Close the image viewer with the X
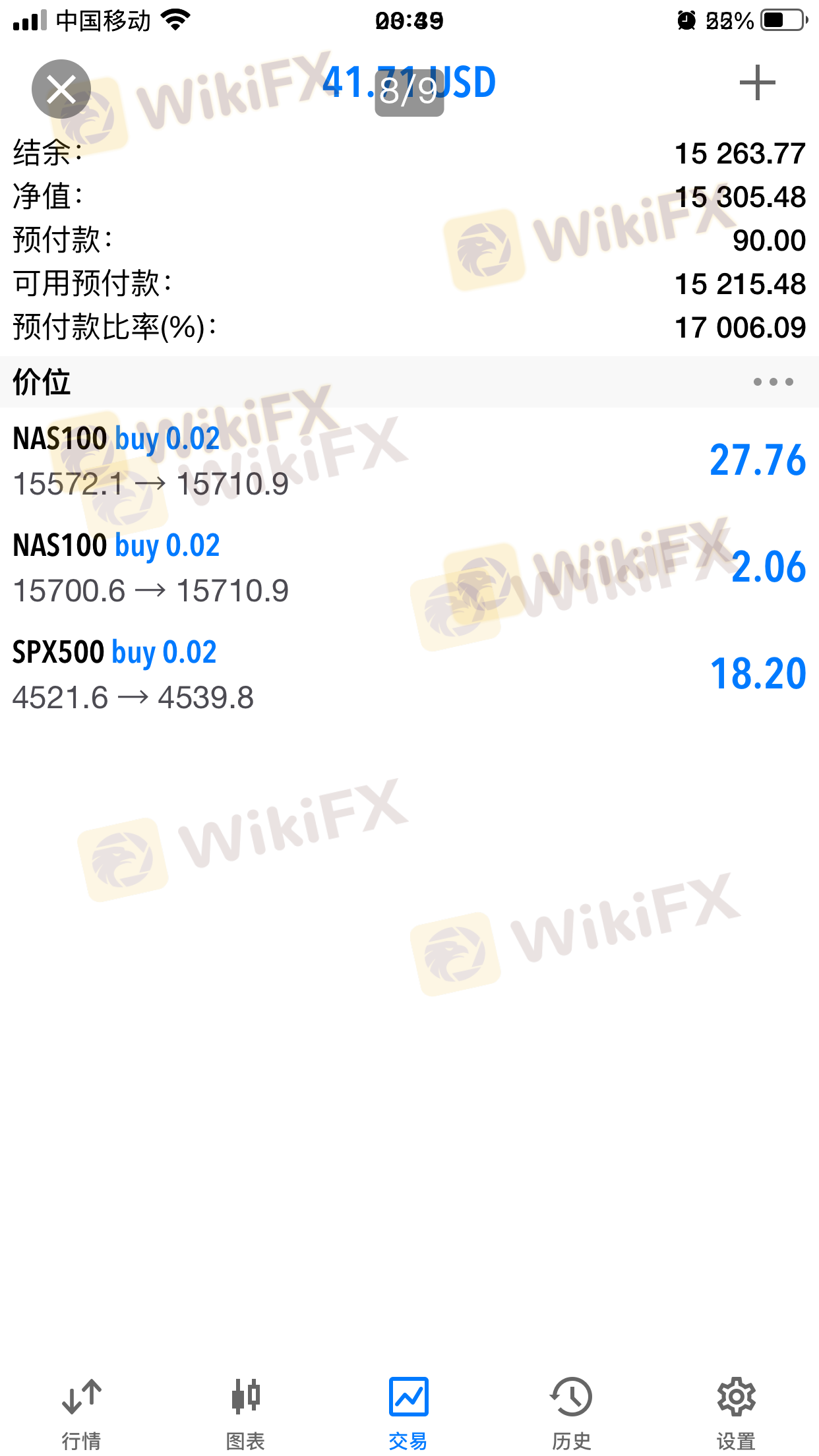819x1456 pixels. click(x=61, y=89)
